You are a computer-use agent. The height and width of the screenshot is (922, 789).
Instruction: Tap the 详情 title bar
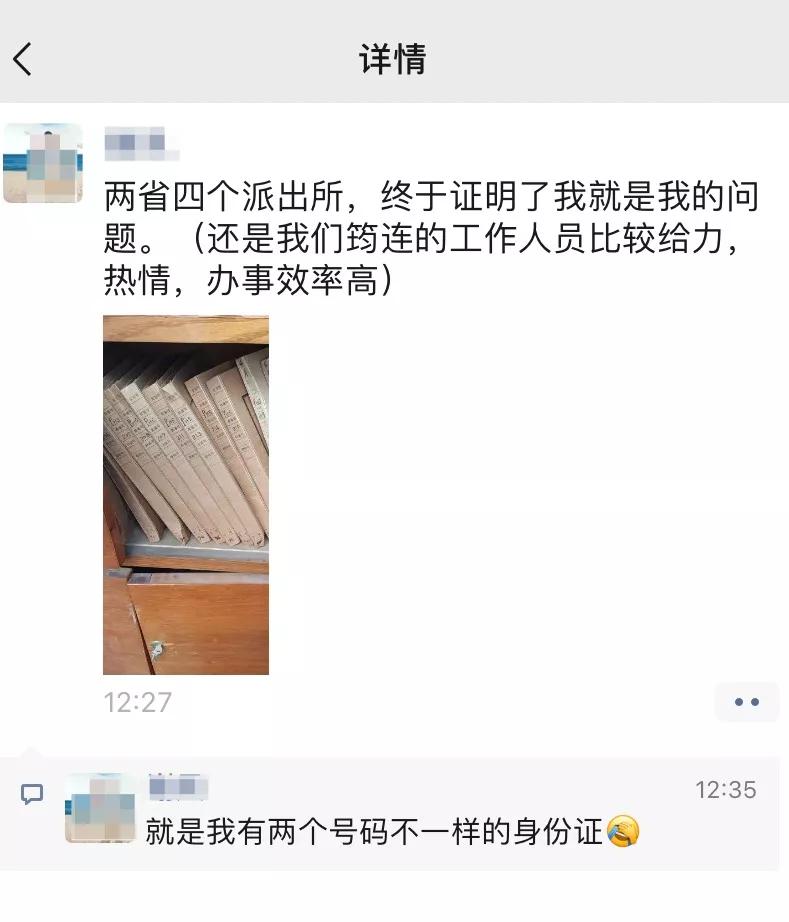pos(394,57)
